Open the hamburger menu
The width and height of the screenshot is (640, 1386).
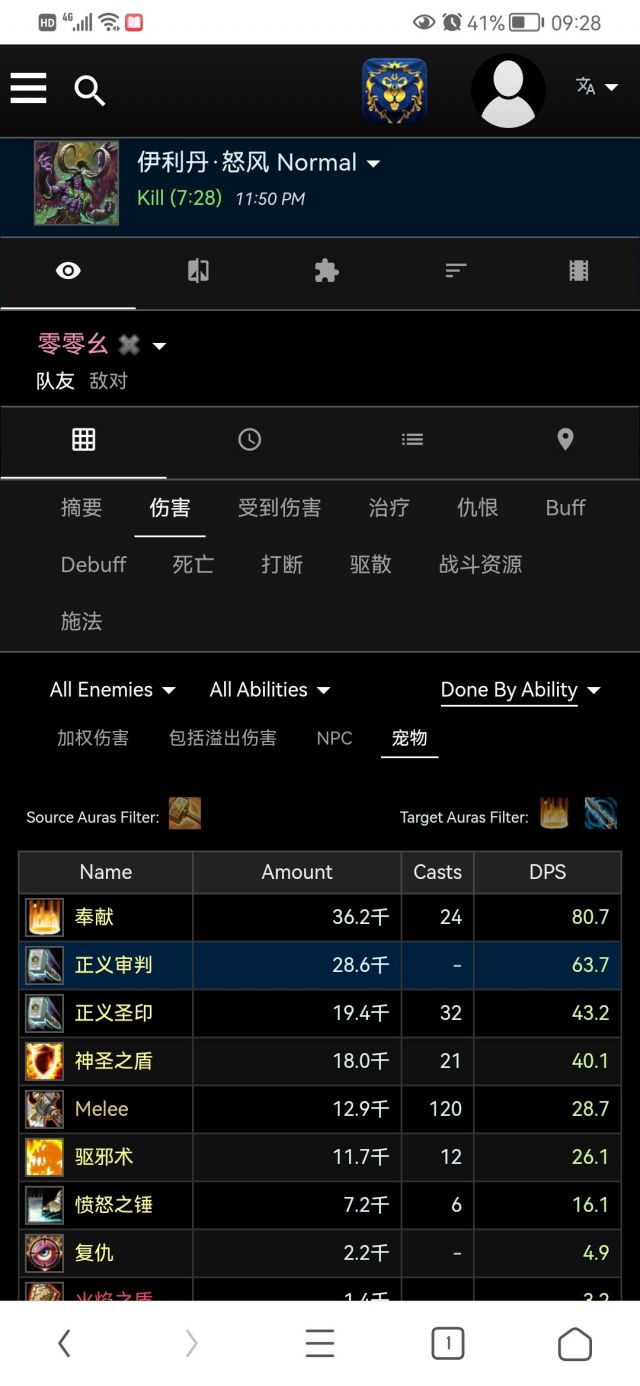point(29,89)
